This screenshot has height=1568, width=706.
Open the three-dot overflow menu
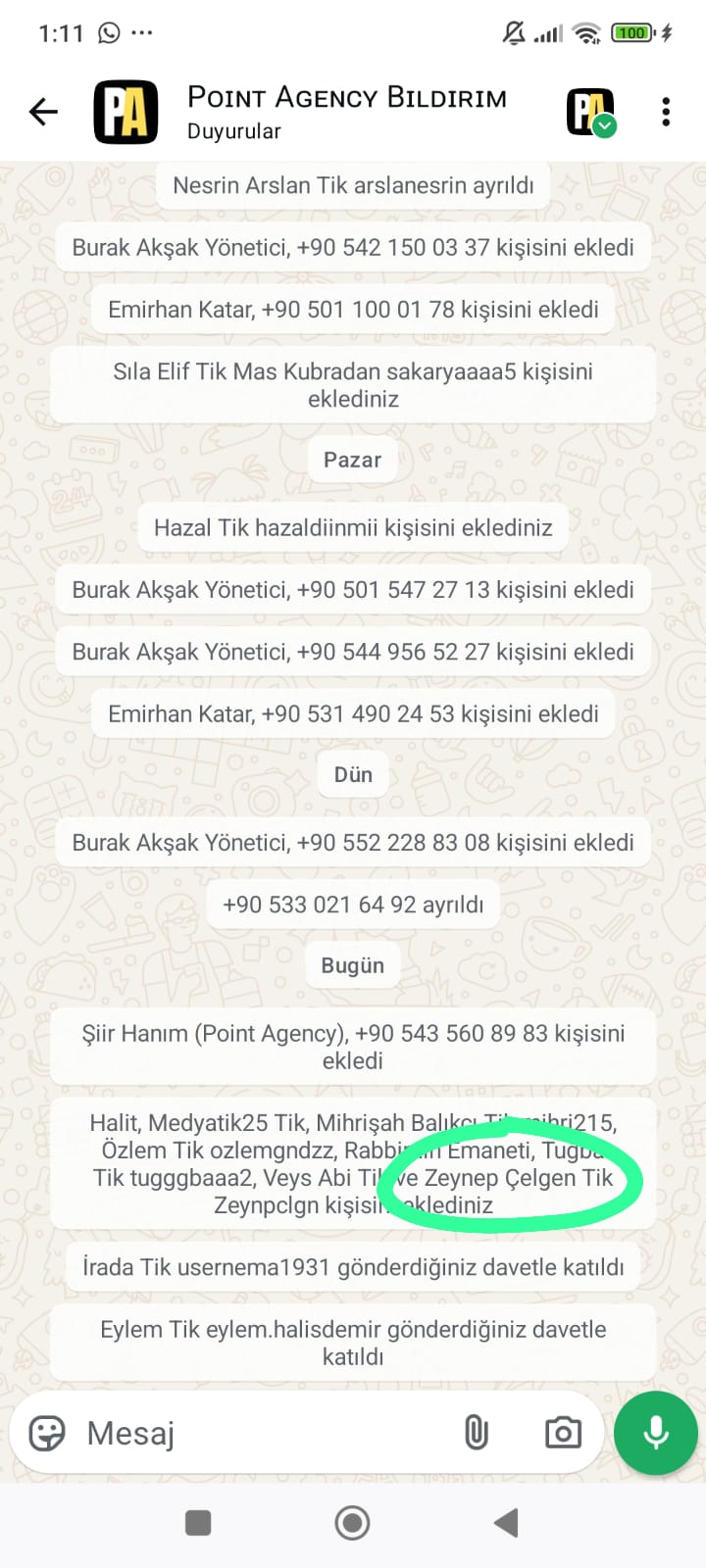666,112
